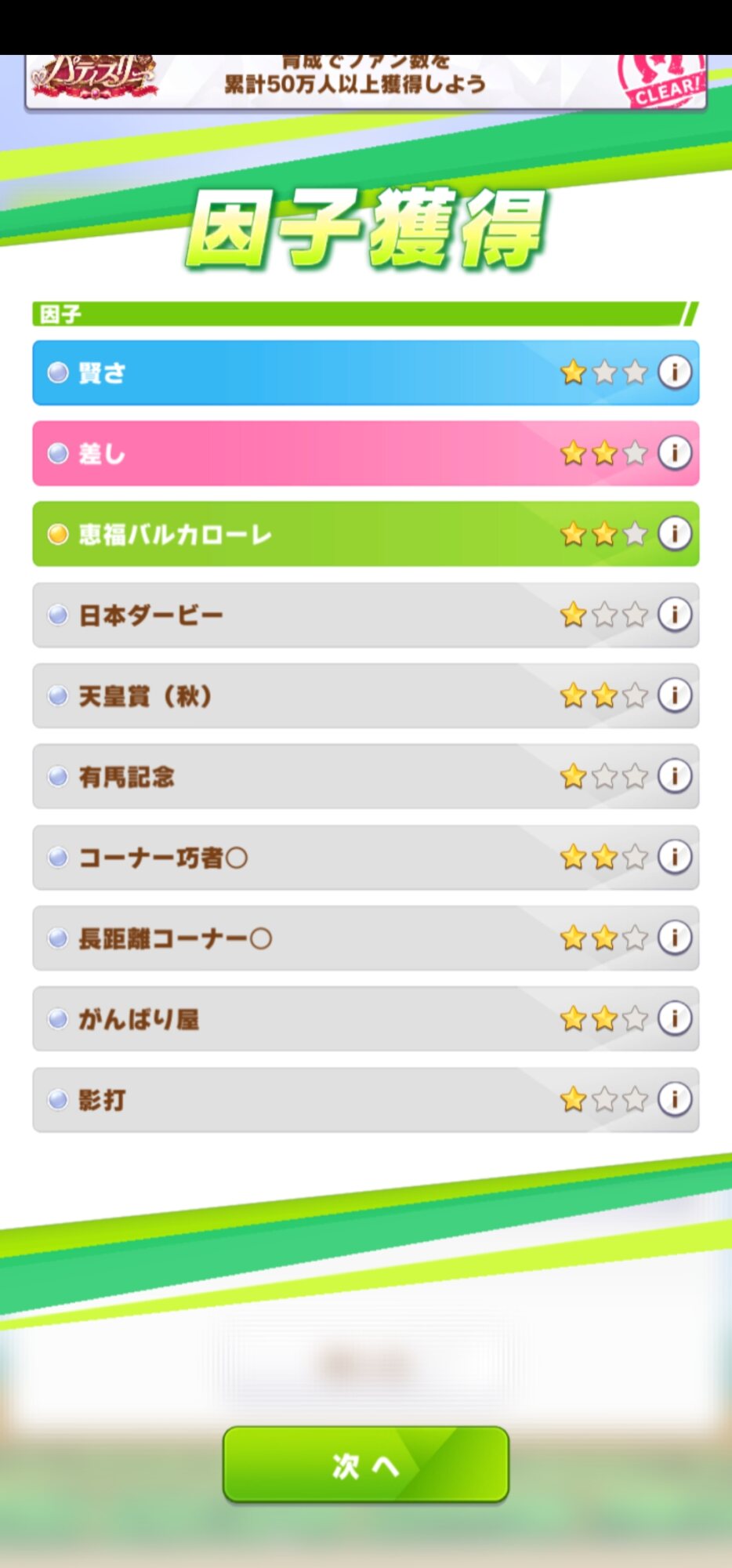
Task: Open info for コーナー巧者○
Action: 674,856
